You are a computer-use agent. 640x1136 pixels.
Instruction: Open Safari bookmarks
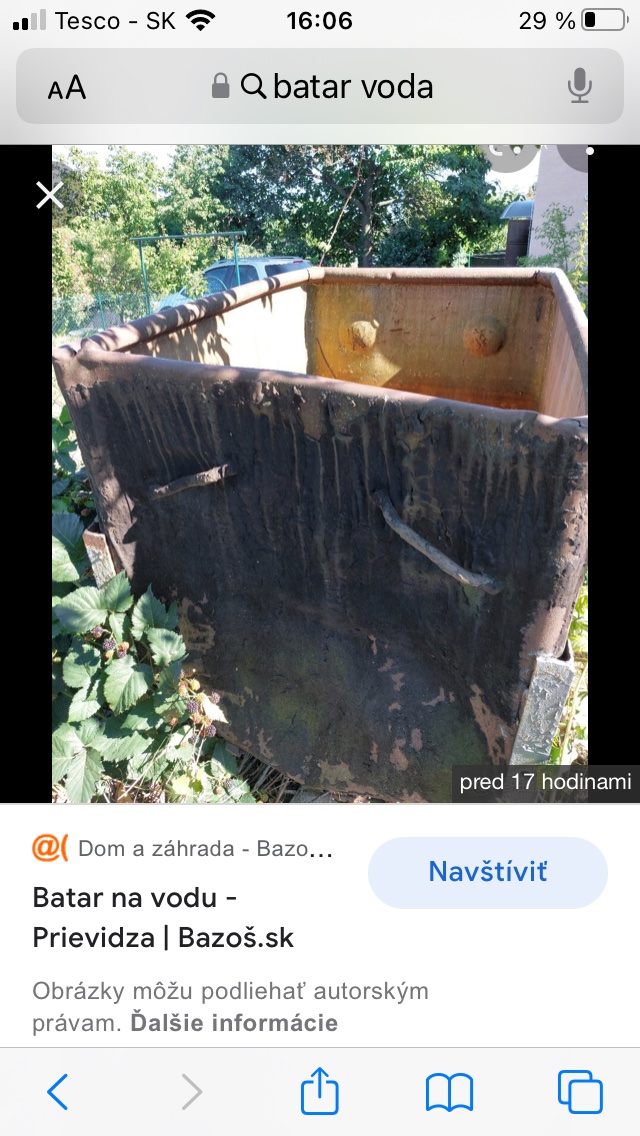[x=449, y=1092]
